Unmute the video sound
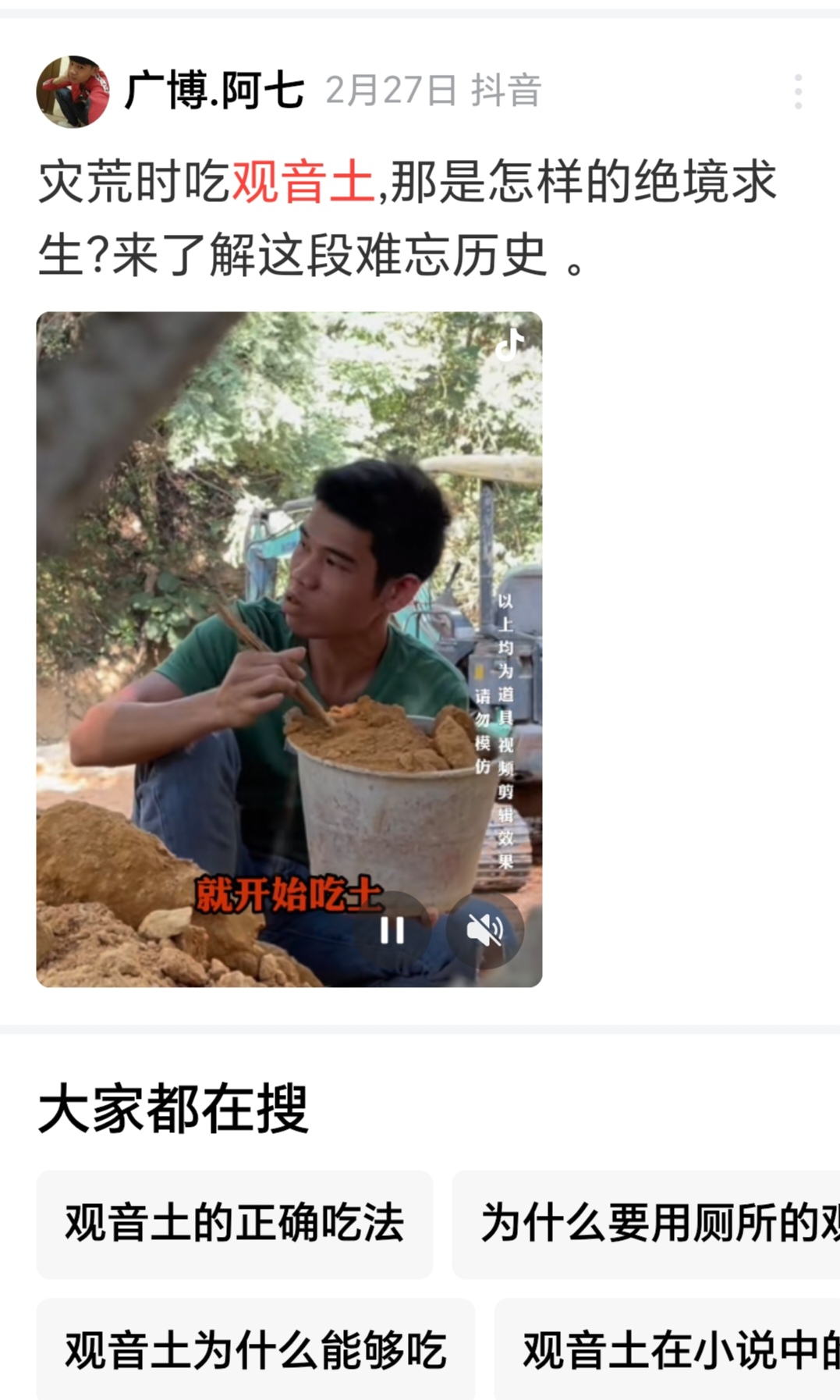Screen dimensions: 840x1400 (x=484, y=929)
